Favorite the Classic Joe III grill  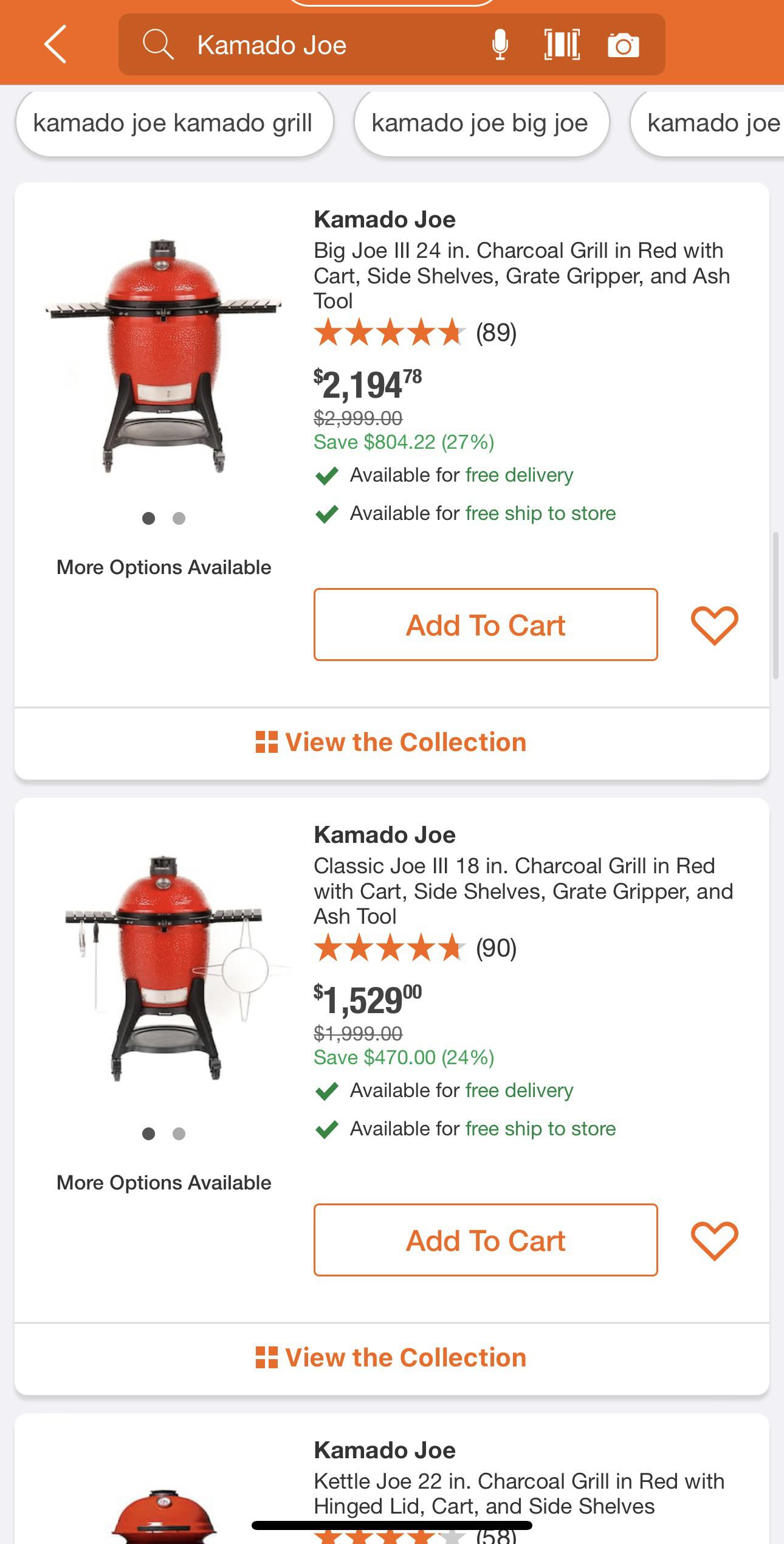pyautogui.click(x=714, y=1241)
